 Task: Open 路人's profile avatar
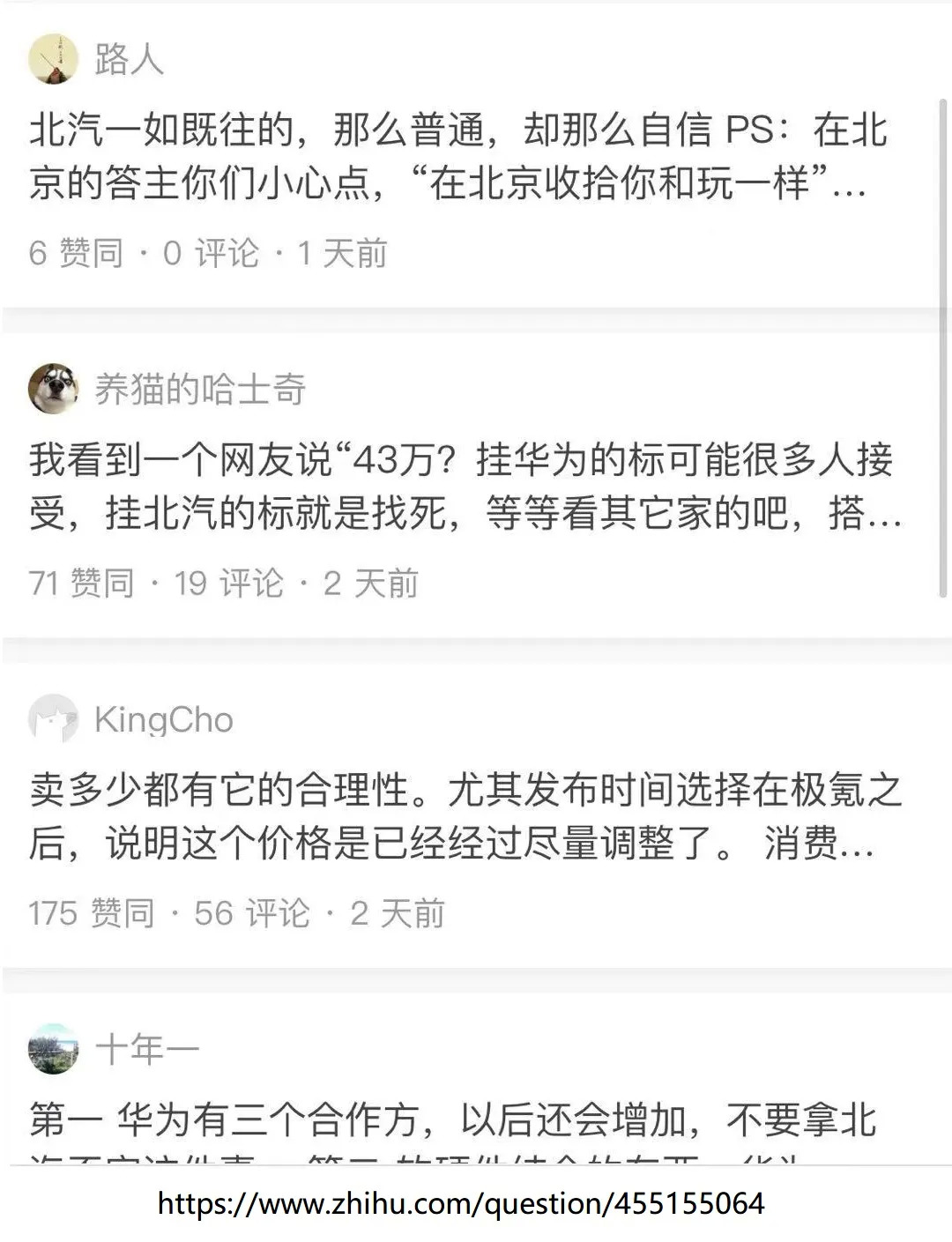pos(53,60)
